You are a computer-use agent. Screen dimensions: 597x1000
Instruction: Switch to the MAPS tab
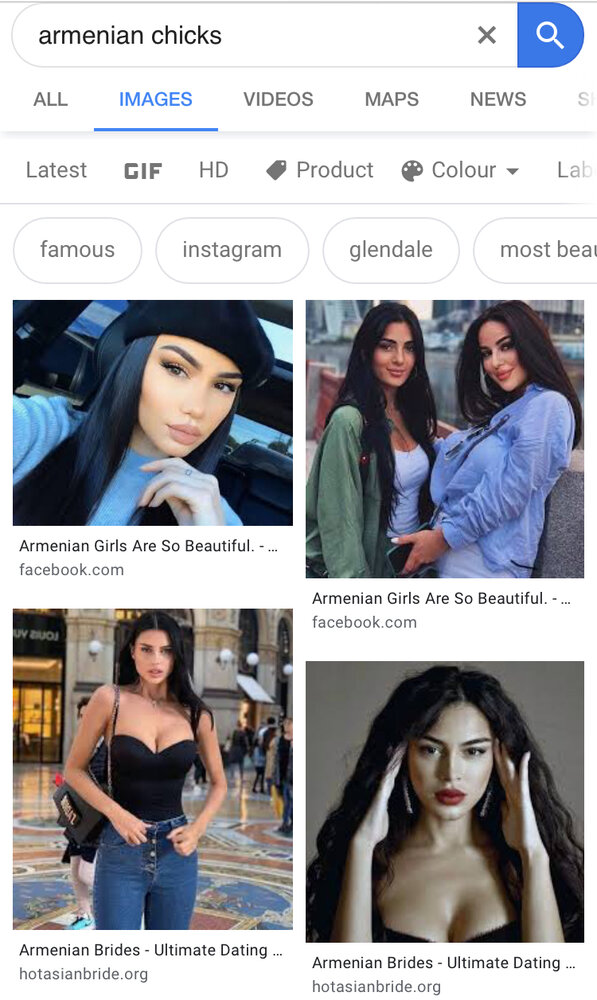392,99
